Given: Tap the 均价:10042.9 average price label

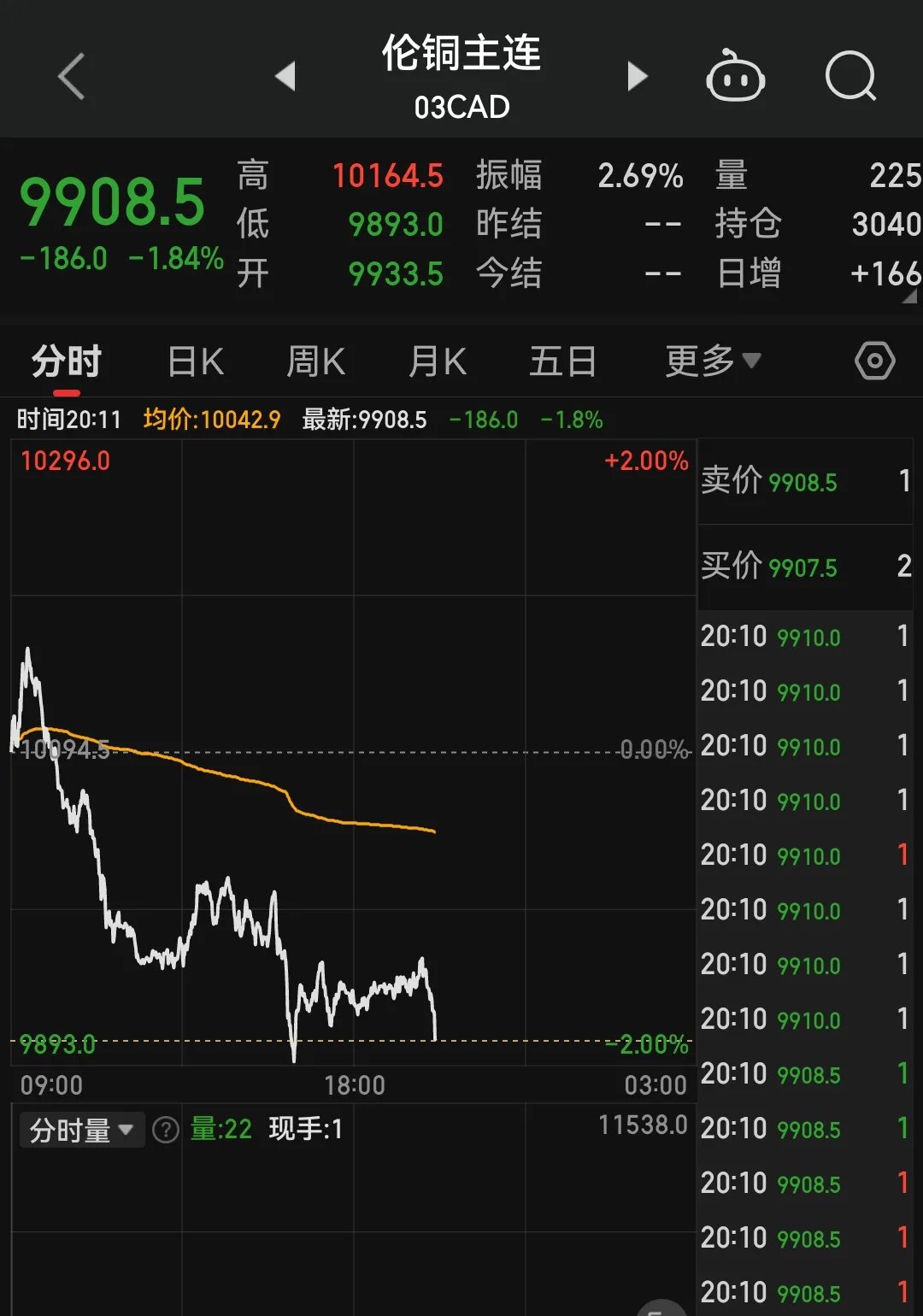Looking at the screenshot, I should tap(214, 420).
